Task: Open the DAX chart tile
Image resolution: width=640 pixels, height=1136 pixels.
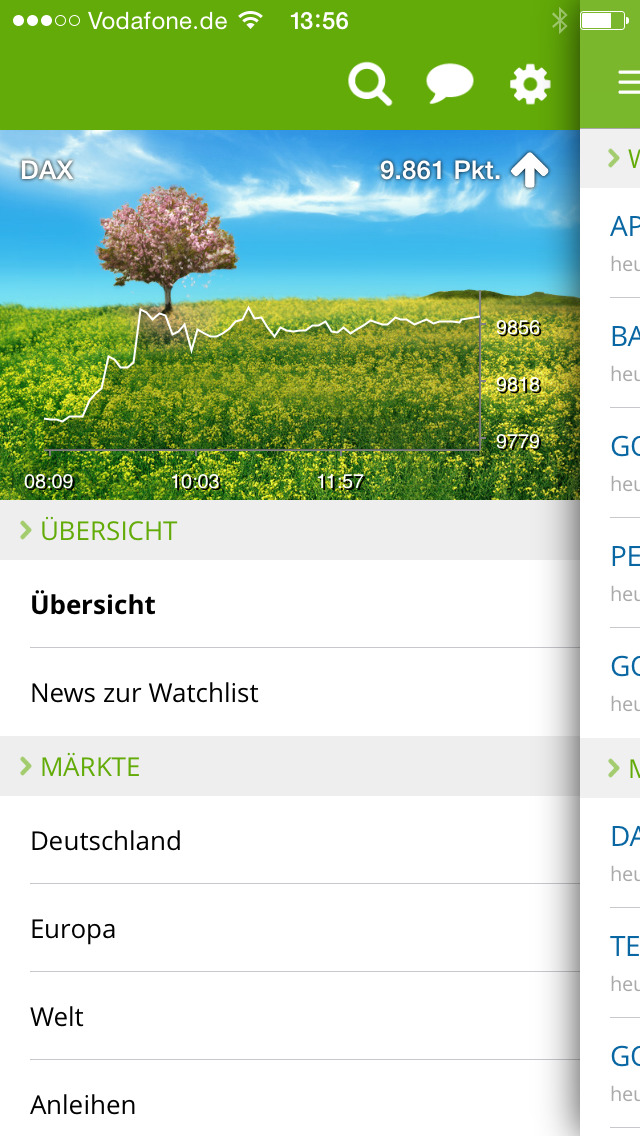Action: tap(290, 315)
